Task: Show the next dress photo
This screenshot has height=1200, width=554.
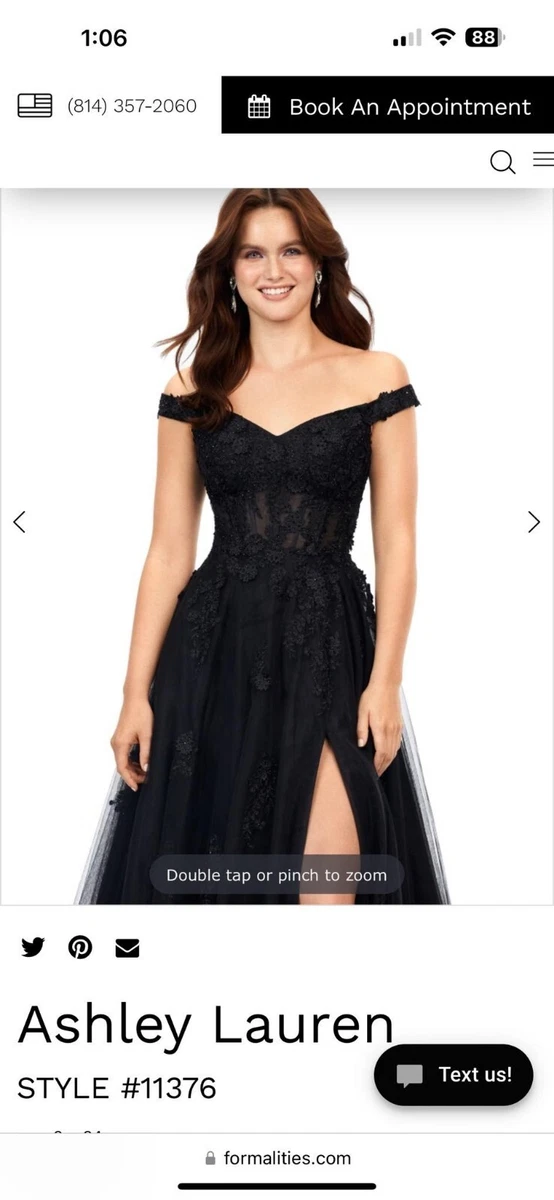Action: pyautogui.click(x=534, y=522)
